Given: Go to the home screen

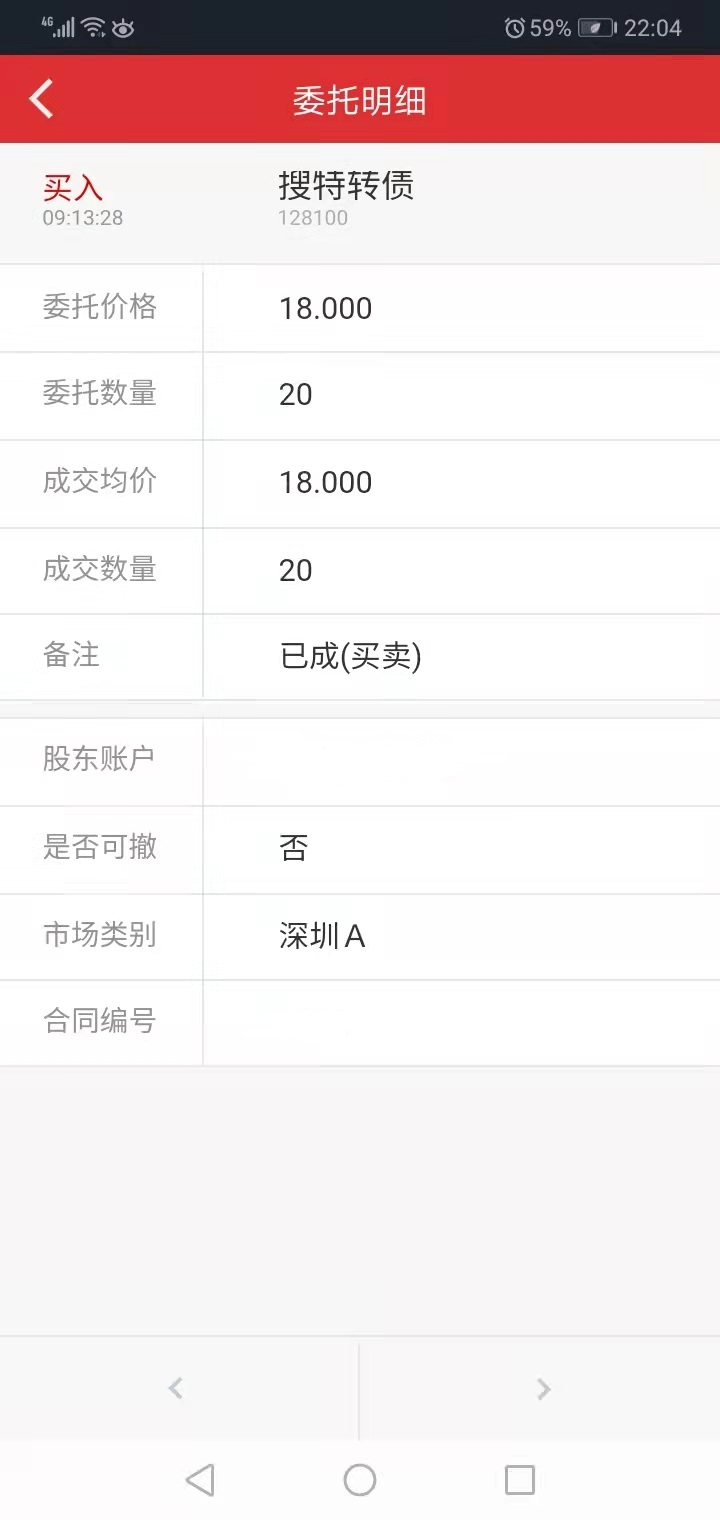Looking at the screenshot, I should (x=360, y=1480).
